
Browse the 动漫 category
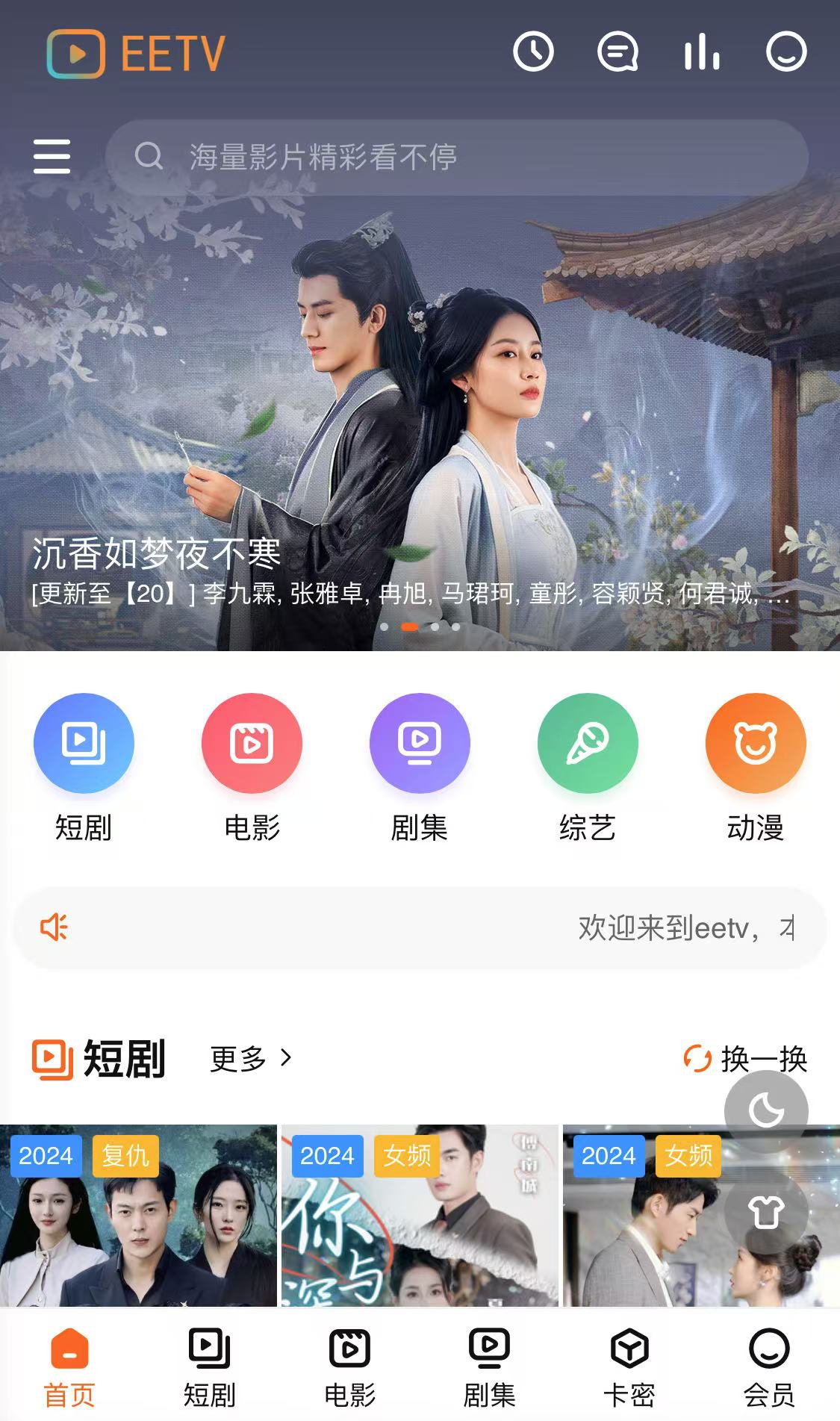pos(756,743)
